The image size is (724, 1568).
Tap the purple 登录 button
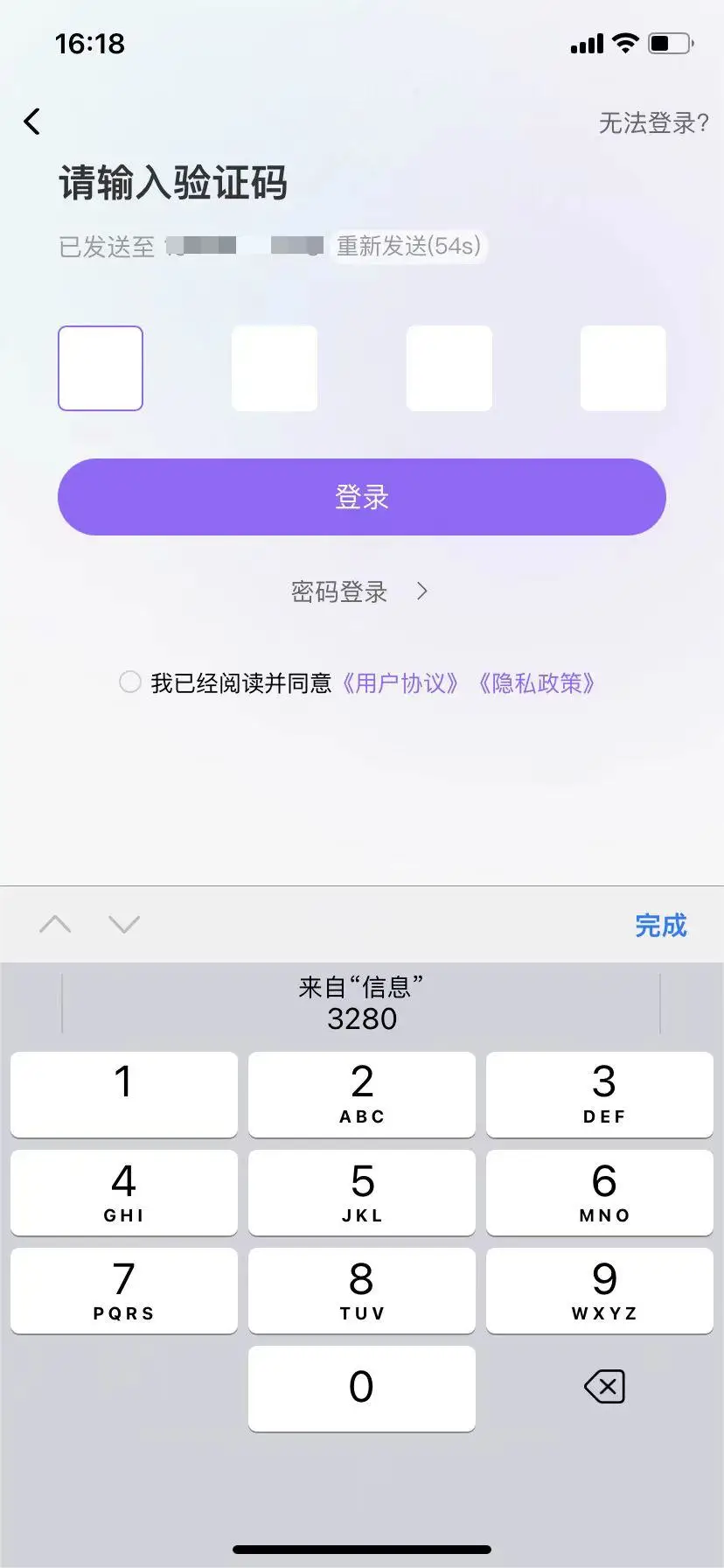pyautogui.click(x=362, y=497)
